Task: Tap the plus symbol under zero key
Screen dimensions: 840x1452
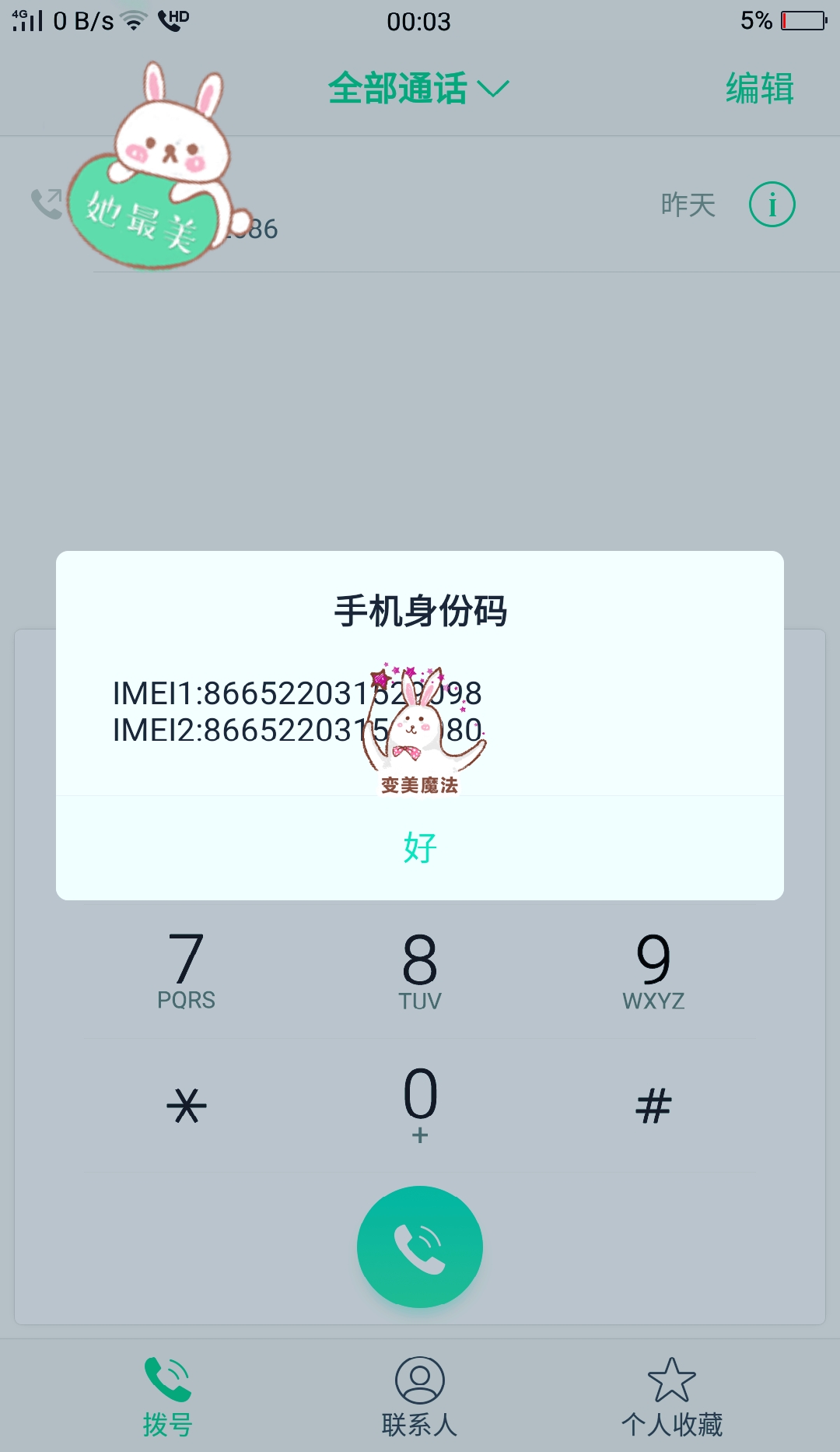Action: click(x=420, y=1136)
